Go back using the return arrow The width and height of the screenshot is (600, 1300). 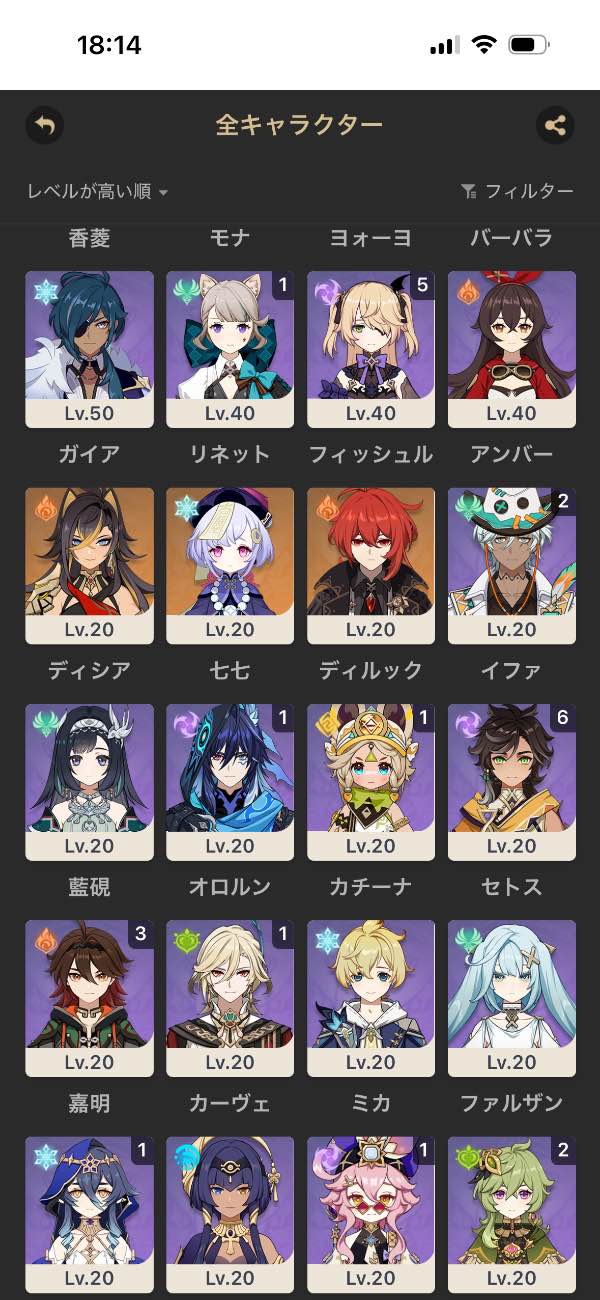click(44, 125)
